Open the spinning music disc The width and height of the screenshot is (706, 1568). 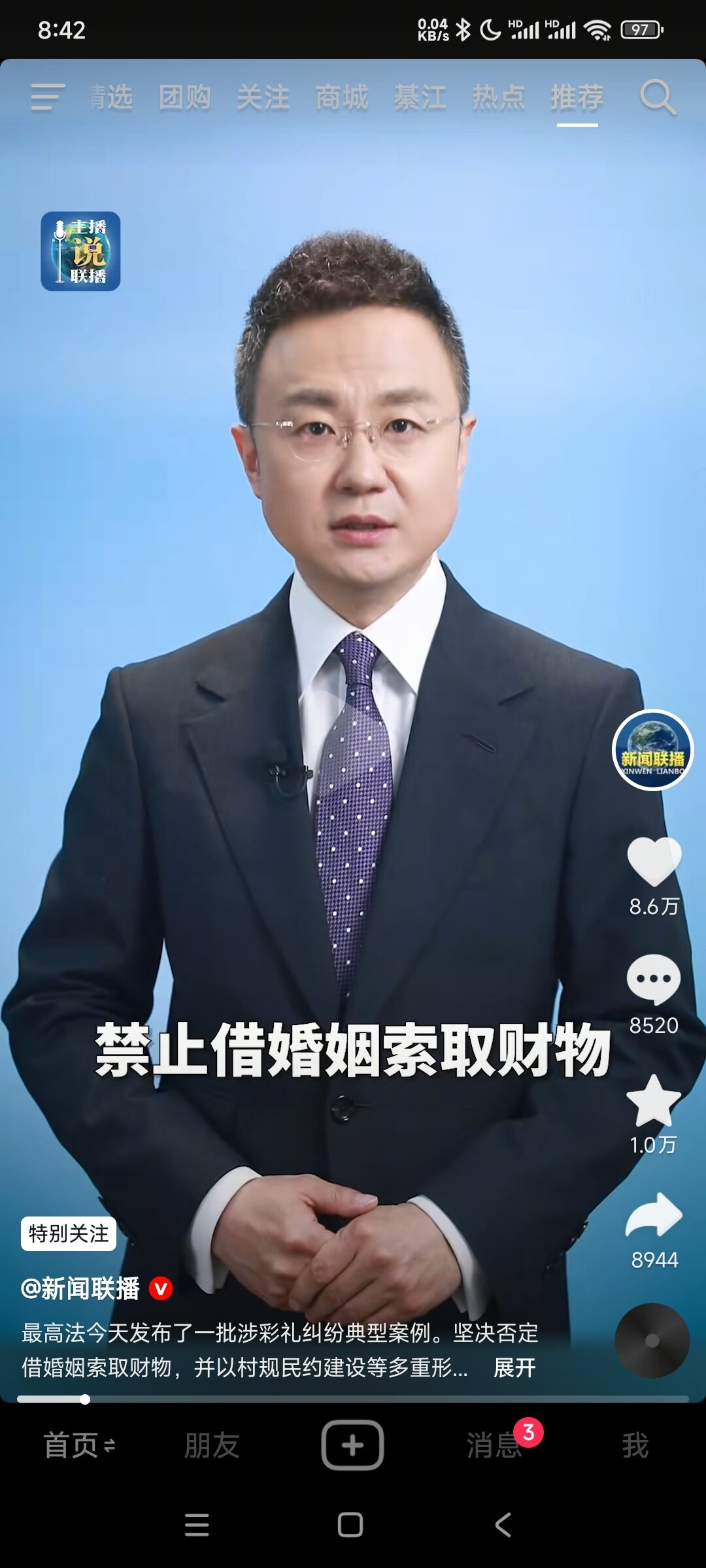coord(652,1341)
